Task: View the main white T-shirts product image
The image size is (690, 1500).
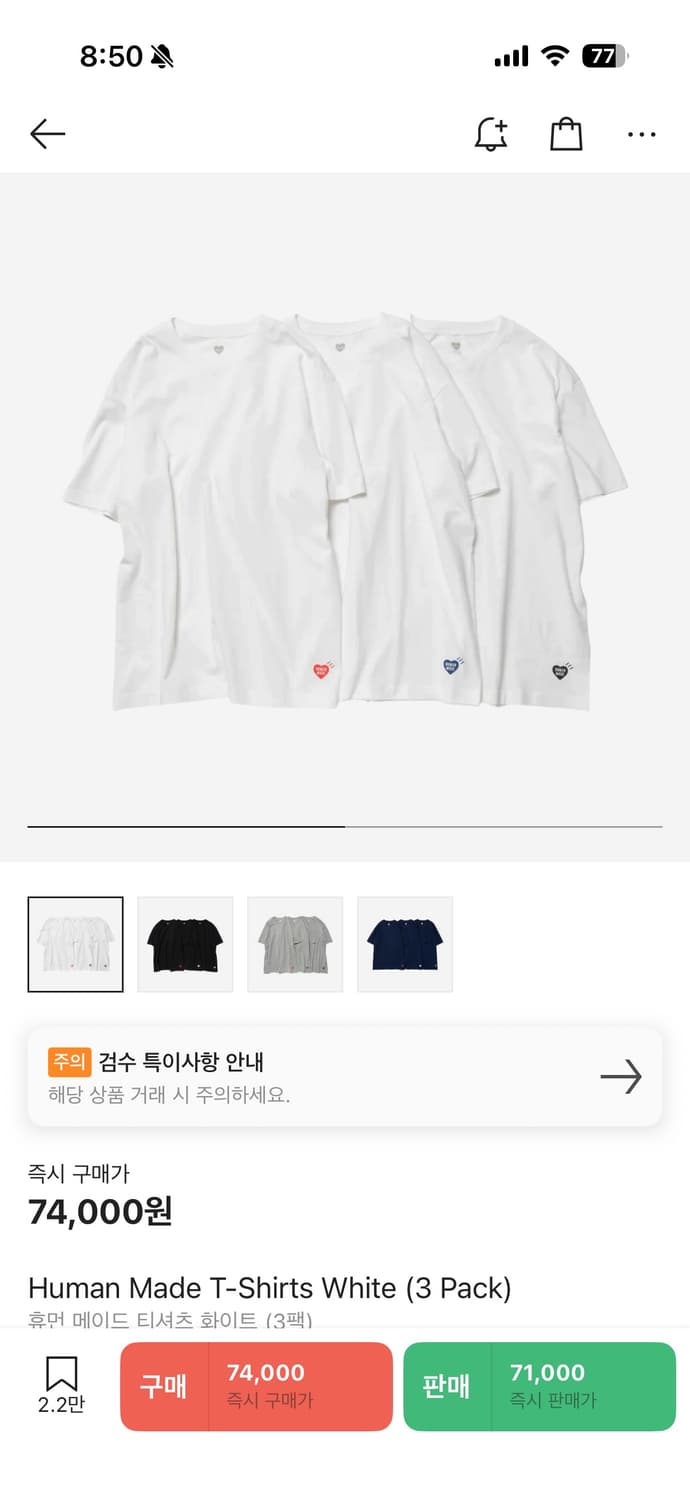Action: point(345,510)
